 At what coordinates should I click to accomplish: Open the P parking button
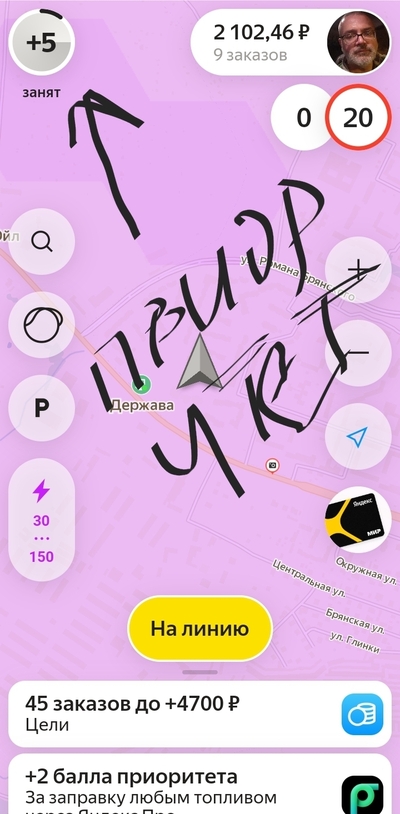coord(42,408)
